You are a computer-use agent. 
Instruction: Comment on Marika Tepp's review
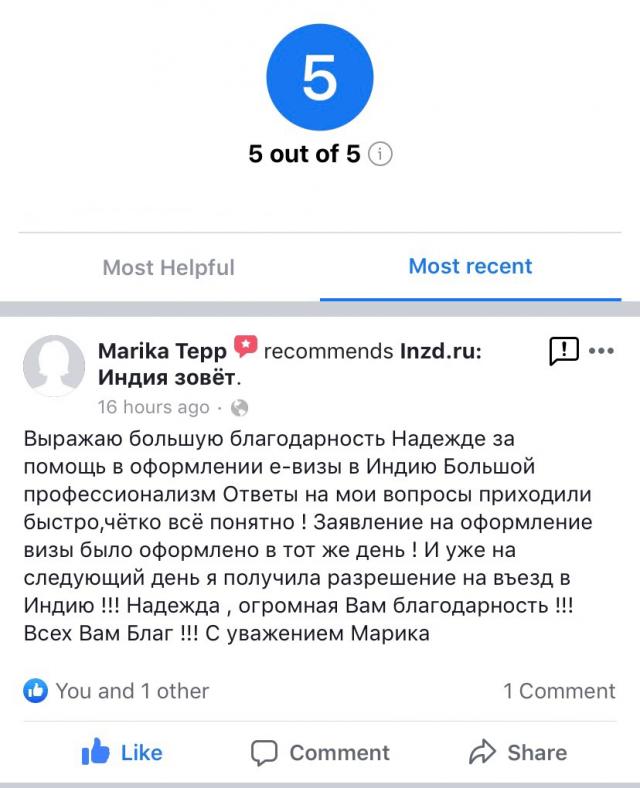click(x=320, y=752)
